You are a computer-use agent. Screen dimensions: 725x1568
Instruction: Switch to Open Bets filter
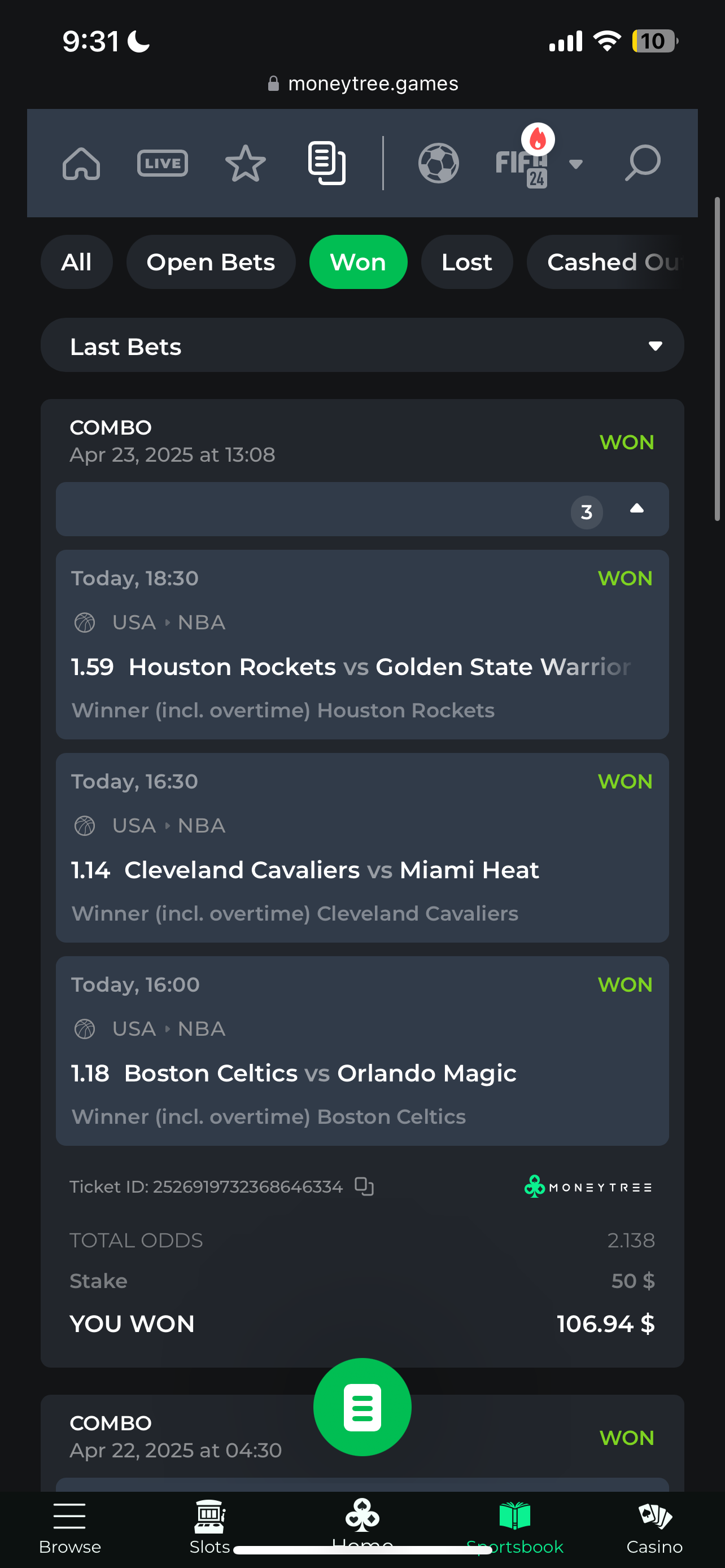pyautogui.click(x=211, y=262)
